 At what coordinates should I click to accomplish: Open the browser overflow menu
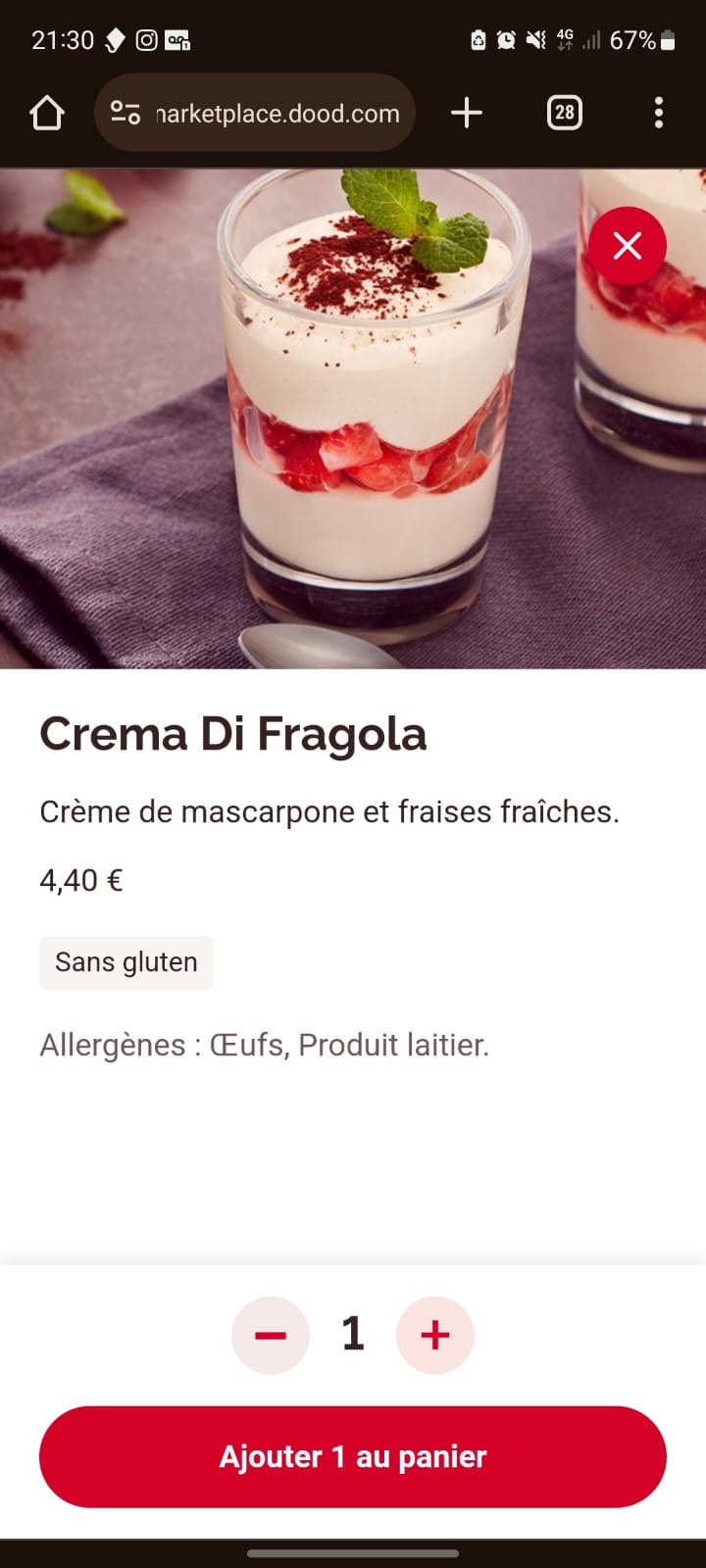(659, 113)
